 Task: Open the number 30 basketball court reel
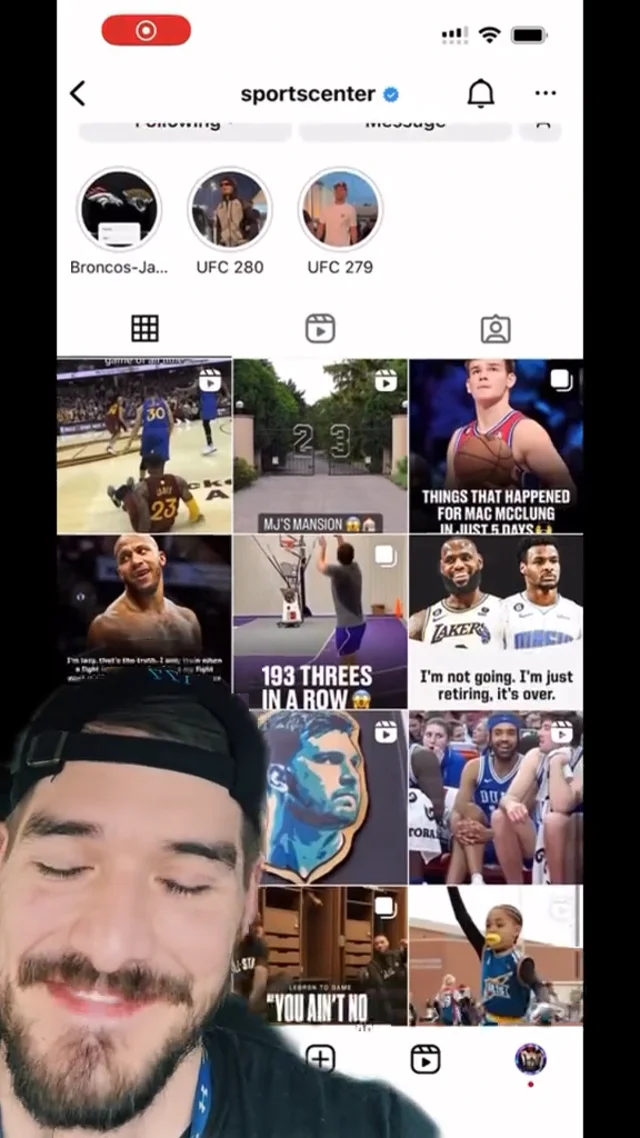144,446
